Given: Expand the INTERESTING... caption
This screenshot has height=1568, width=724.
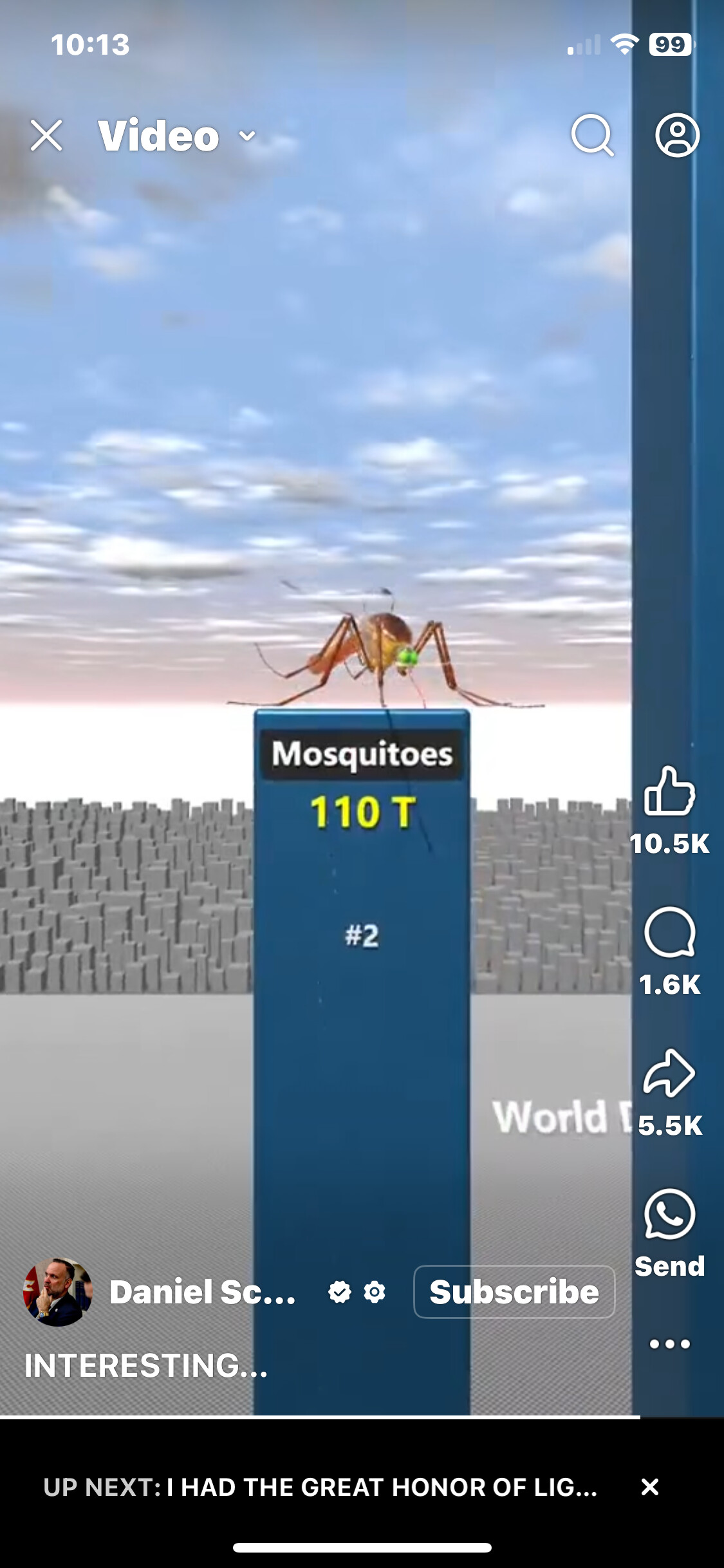Looking at the screenshot, I should [146, 1366].
